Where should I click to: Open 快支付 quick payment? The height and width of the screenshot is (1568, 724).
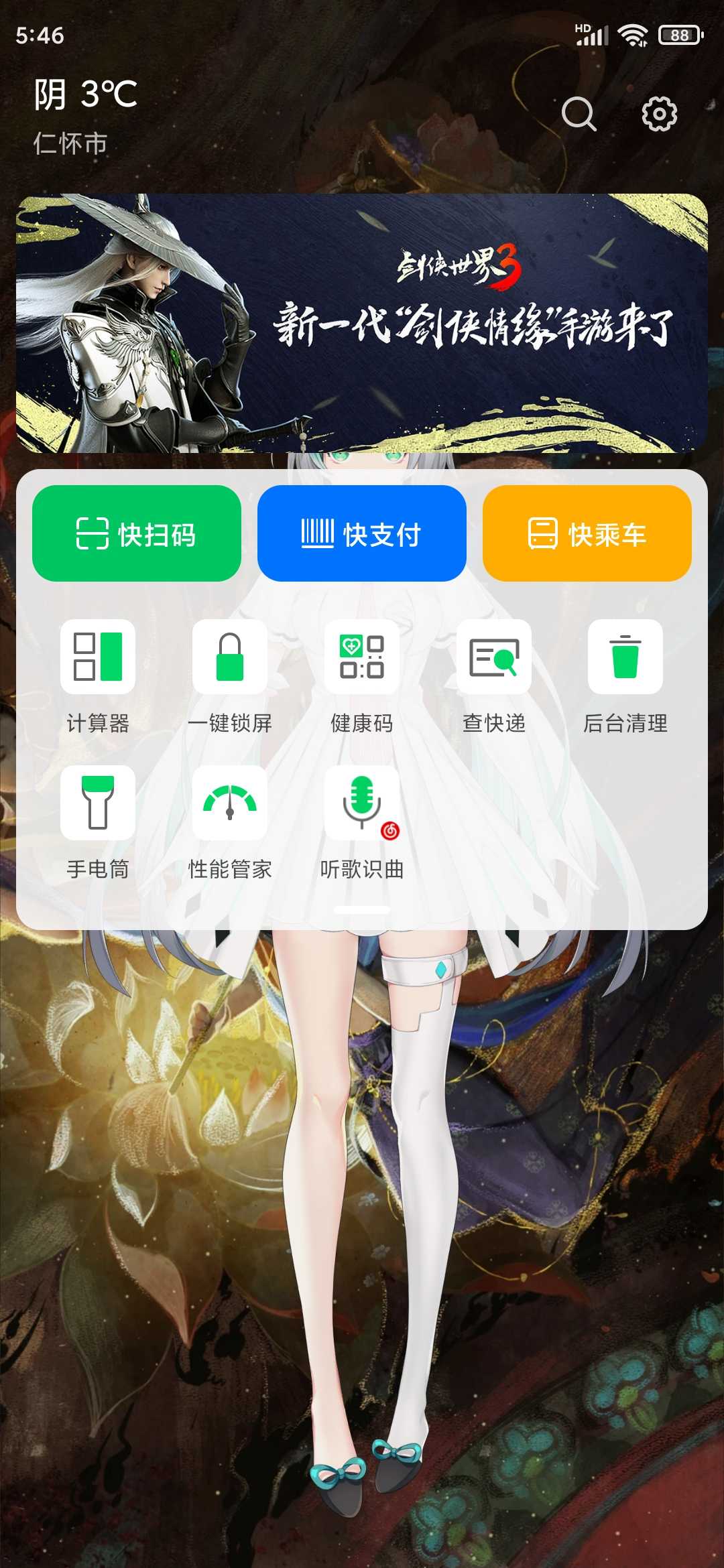362,533
